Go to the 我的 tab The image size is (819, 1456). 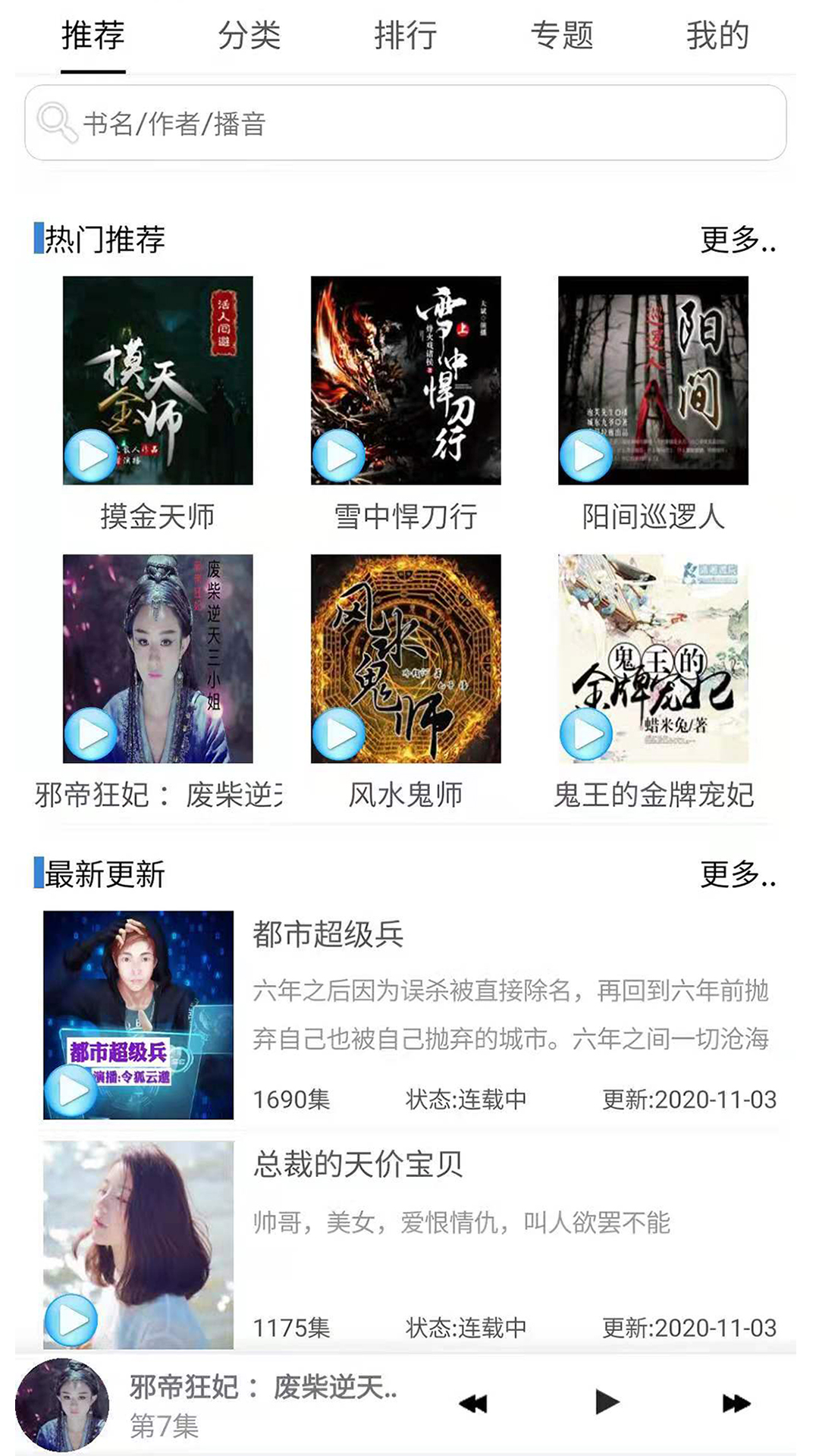[x=717, y=36]
